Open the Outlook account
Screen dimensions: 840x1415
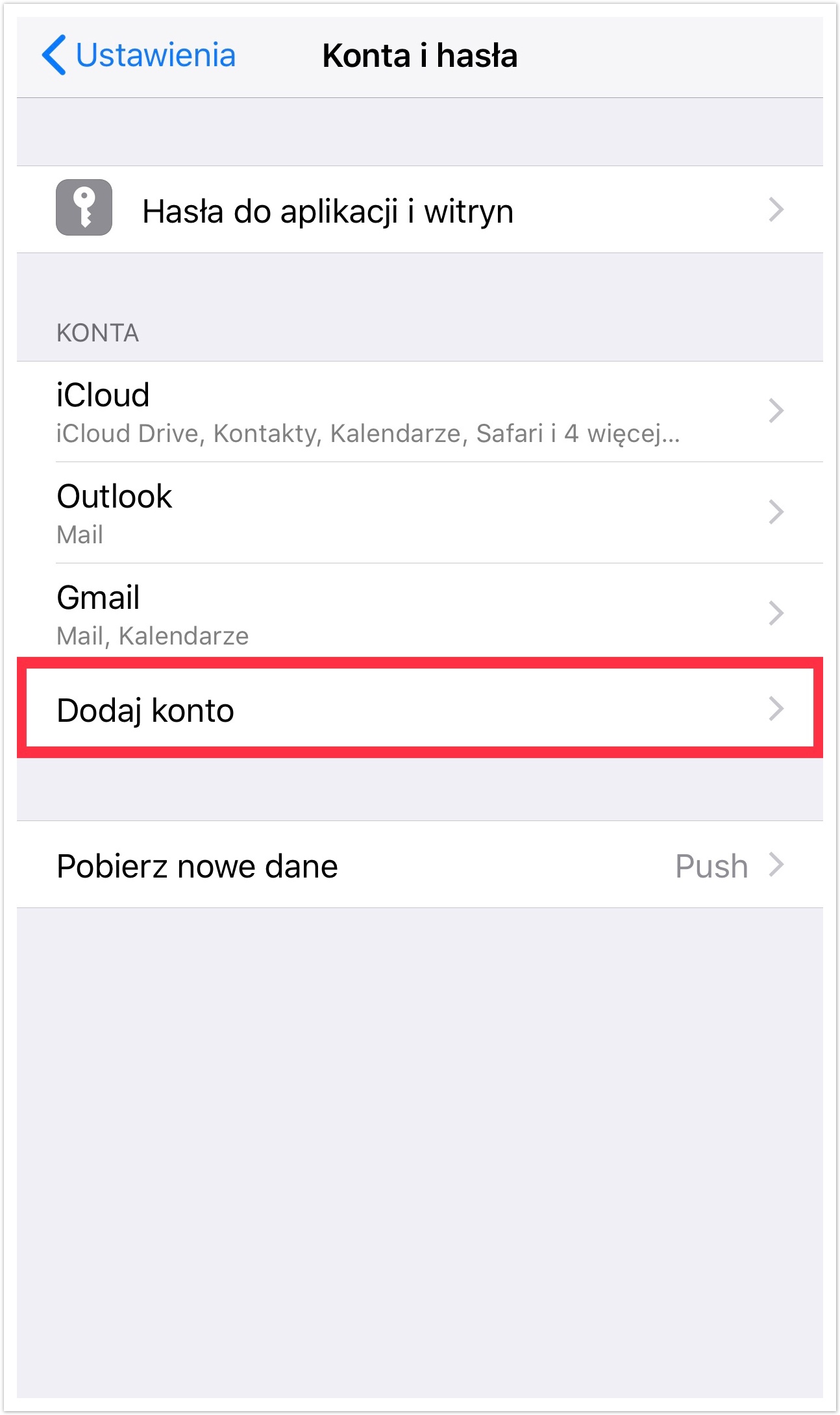coord(420,513)
